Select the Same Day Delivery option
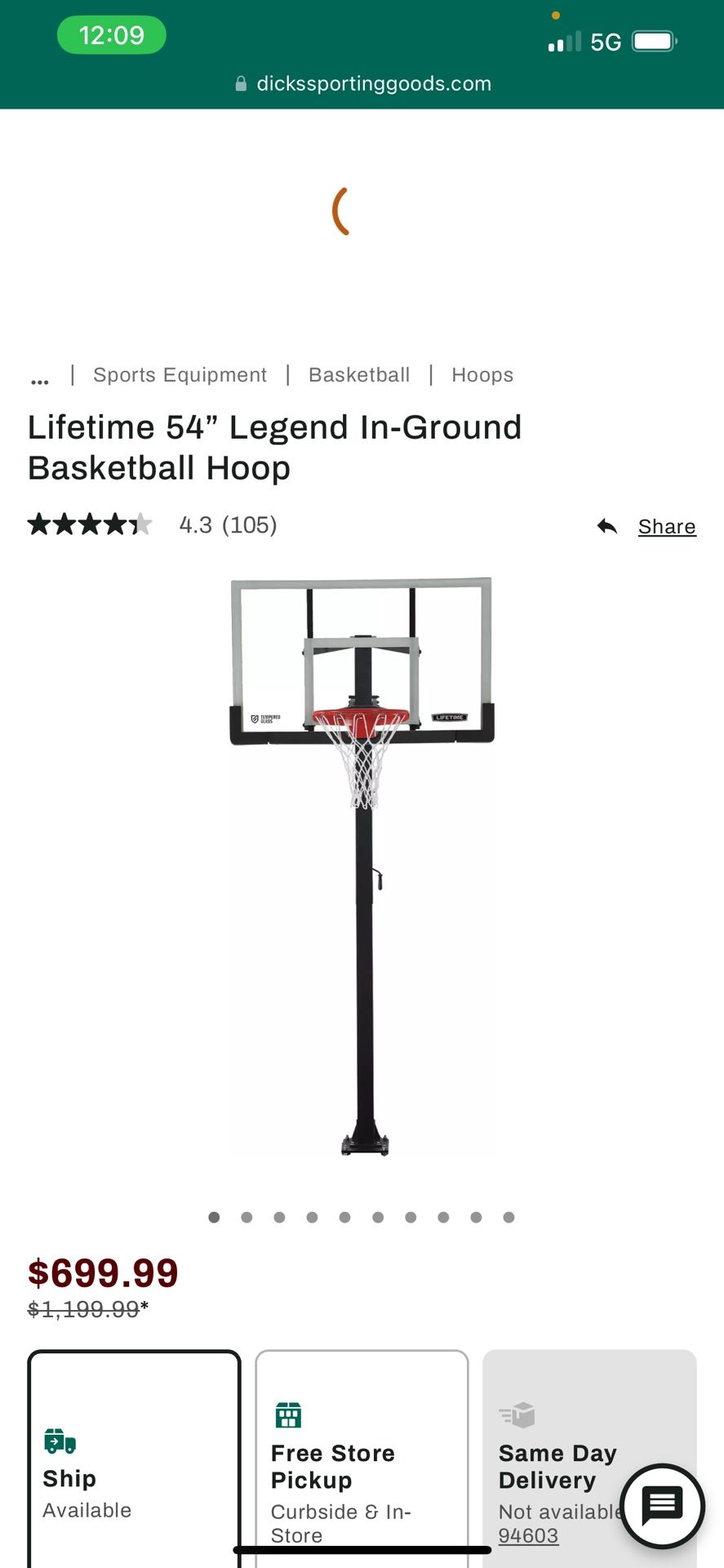 click(589, 1462)
